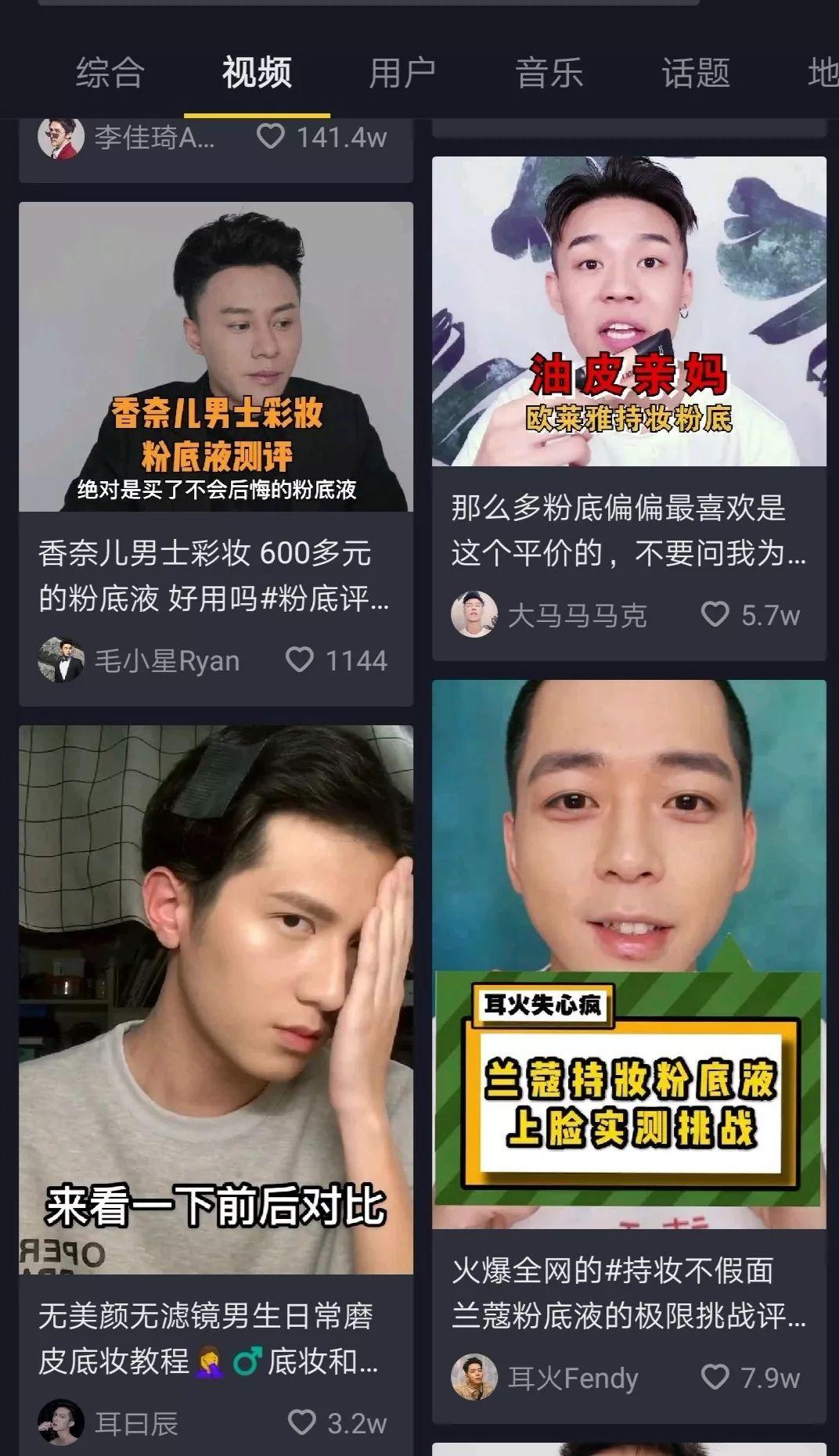Screen dimensions: 839x1456
Task: Switch to the 音乐 tab
Action: (x=549, y=74)
